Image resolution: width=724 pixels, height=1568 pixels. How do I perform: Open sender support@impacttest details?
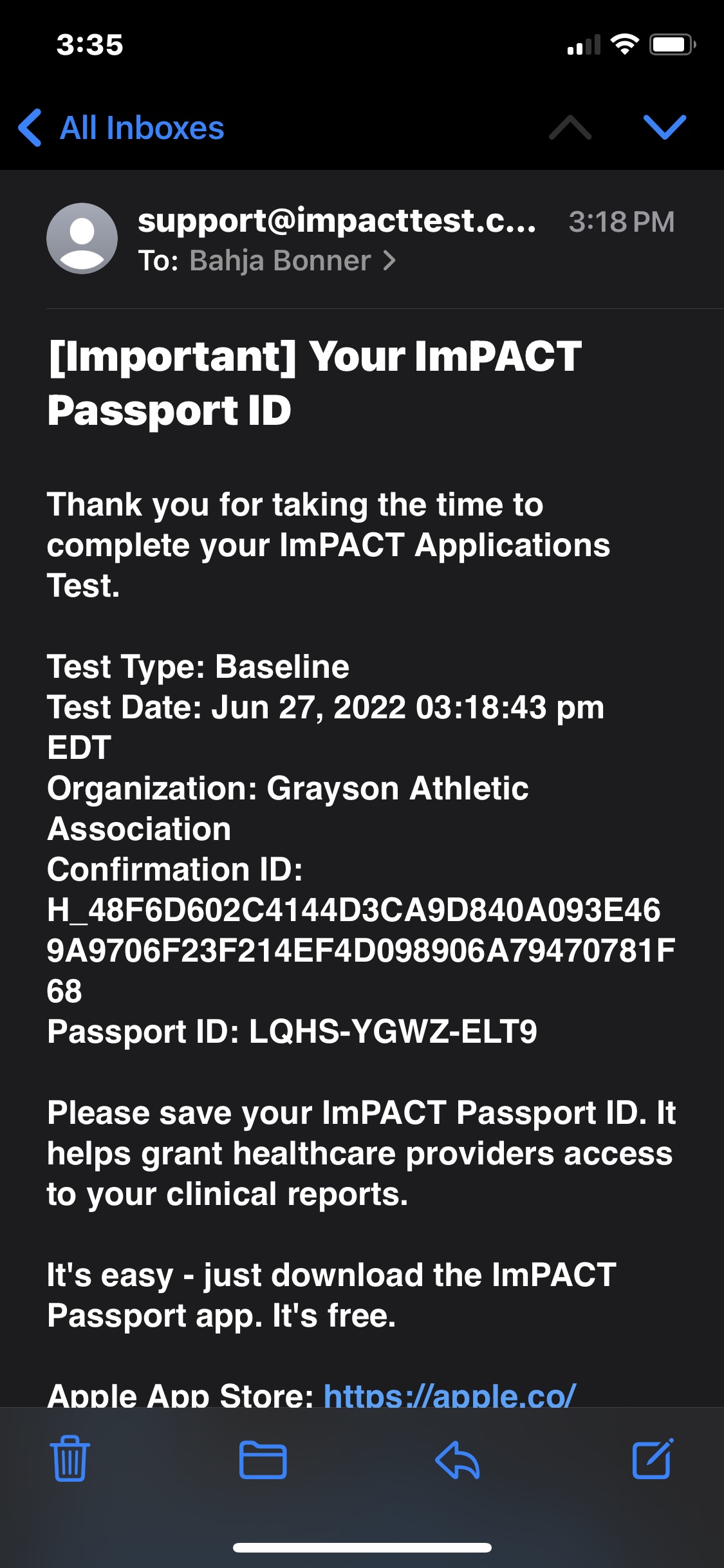(337, 221)
